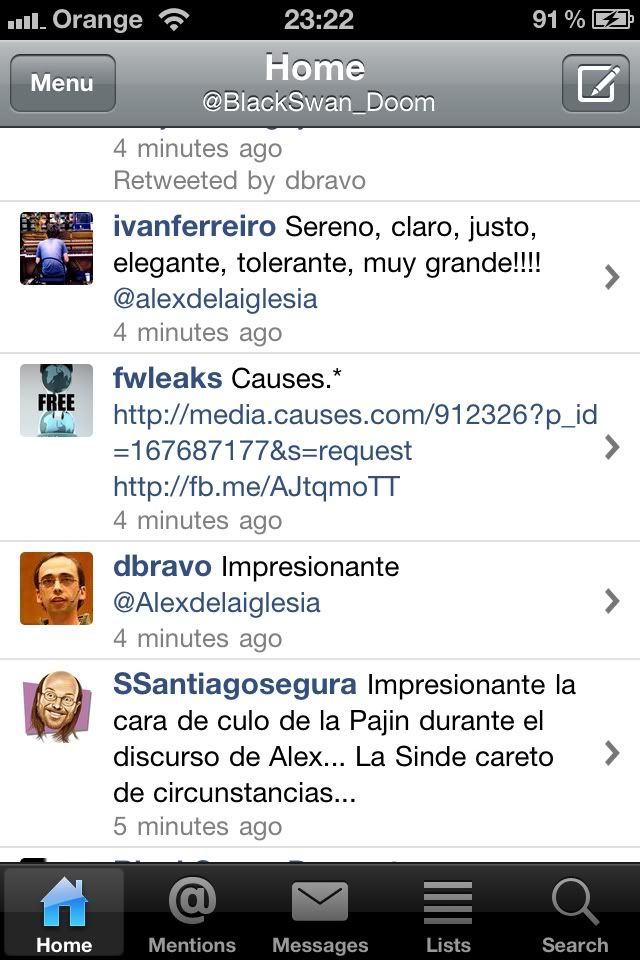Image resolution: width=640 pixels, height=960 pixels.
Task: View SSantiagosegura's avatar
Action: tap(56, 706)
